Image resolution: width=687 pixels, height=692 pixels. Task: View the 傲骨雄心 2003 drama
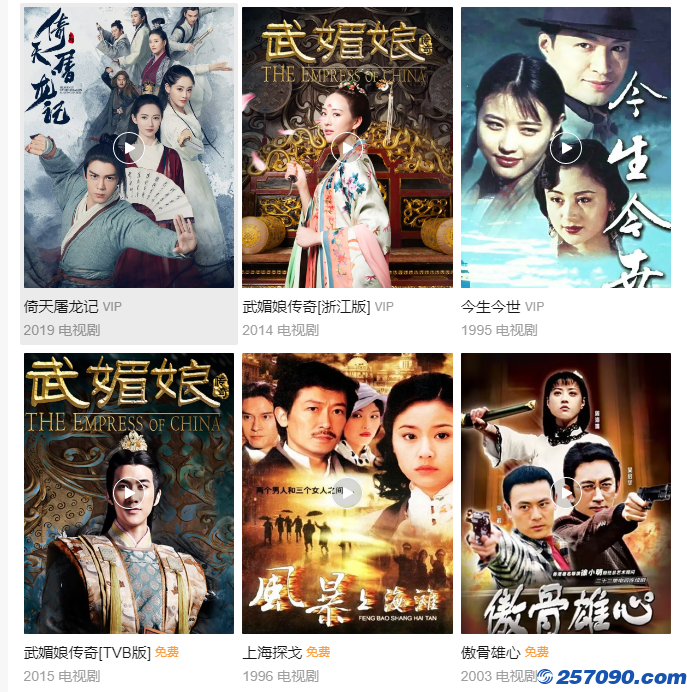pyautogui.click(x=565, y=493)
